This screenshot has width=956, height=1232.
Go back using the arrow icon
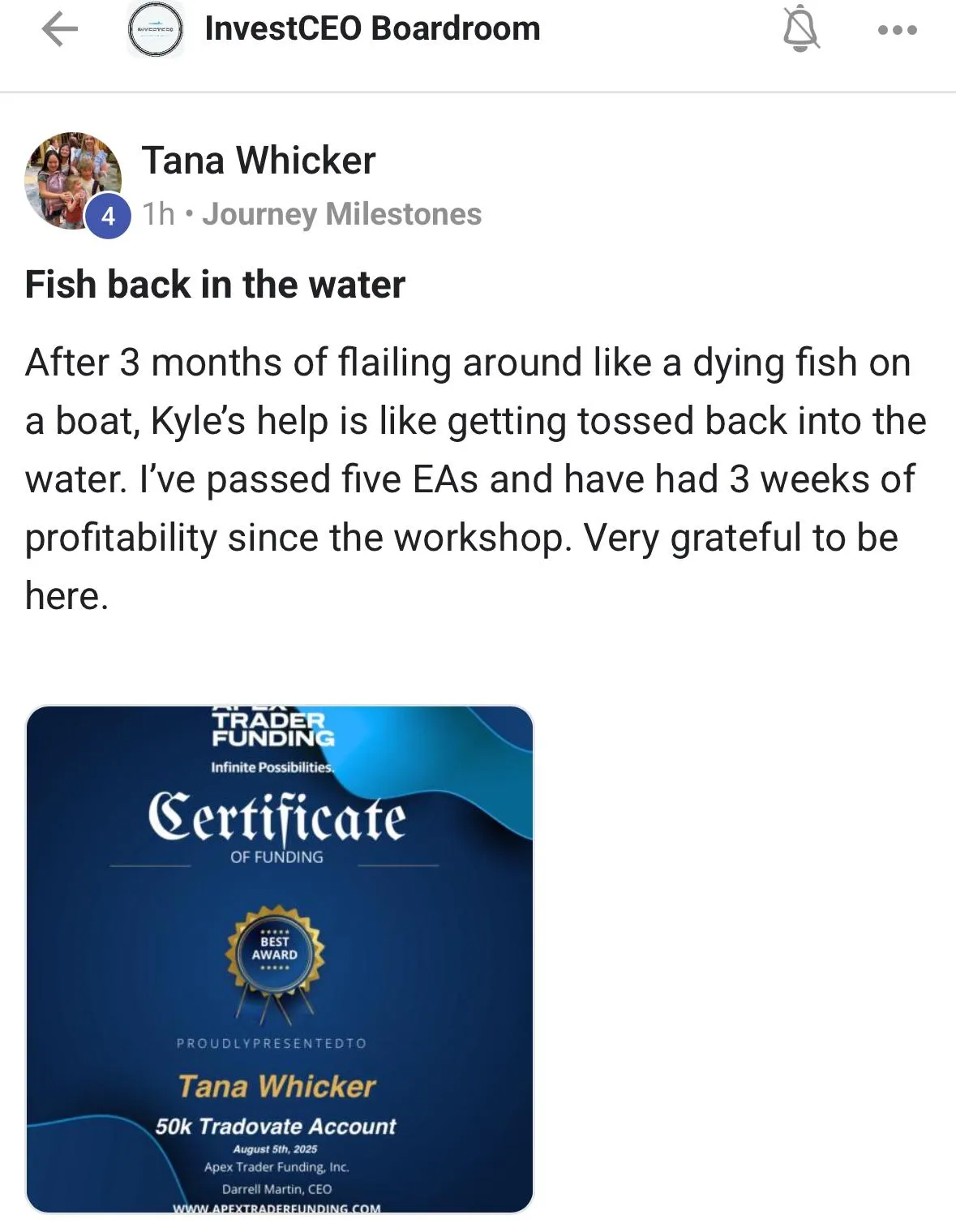[60, 30]
